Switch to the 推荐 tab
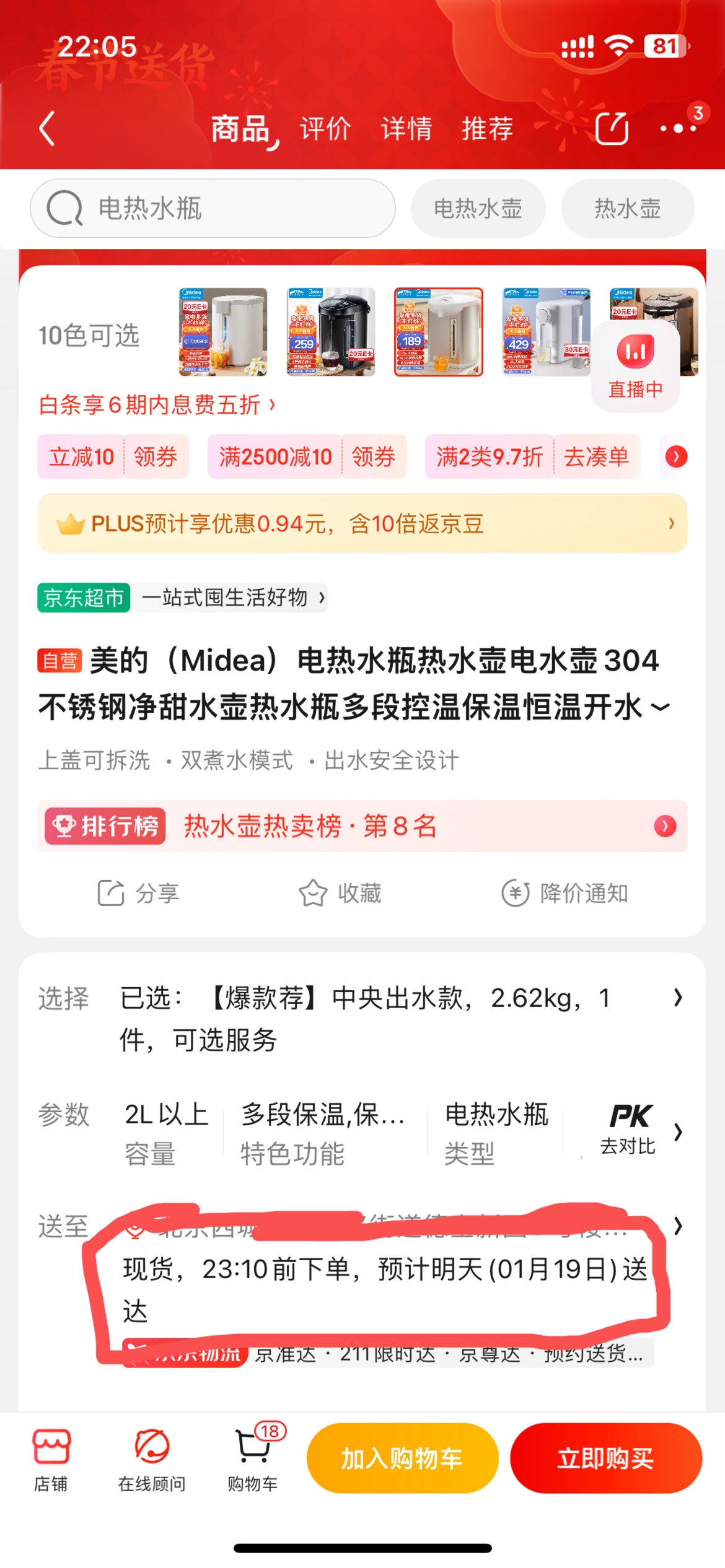The height and width of the screenshot is (1568, 725). pos(487,129)
